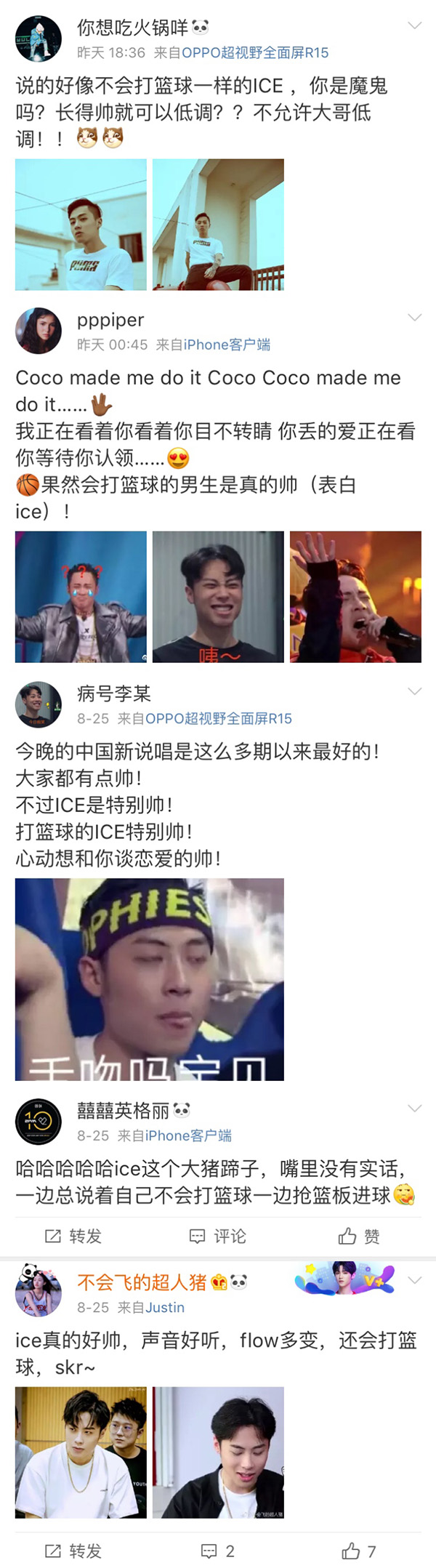Open the 2 comments on 不会飞的超人猪's post
The image size is (436, 1568).
pos(217,1551)
